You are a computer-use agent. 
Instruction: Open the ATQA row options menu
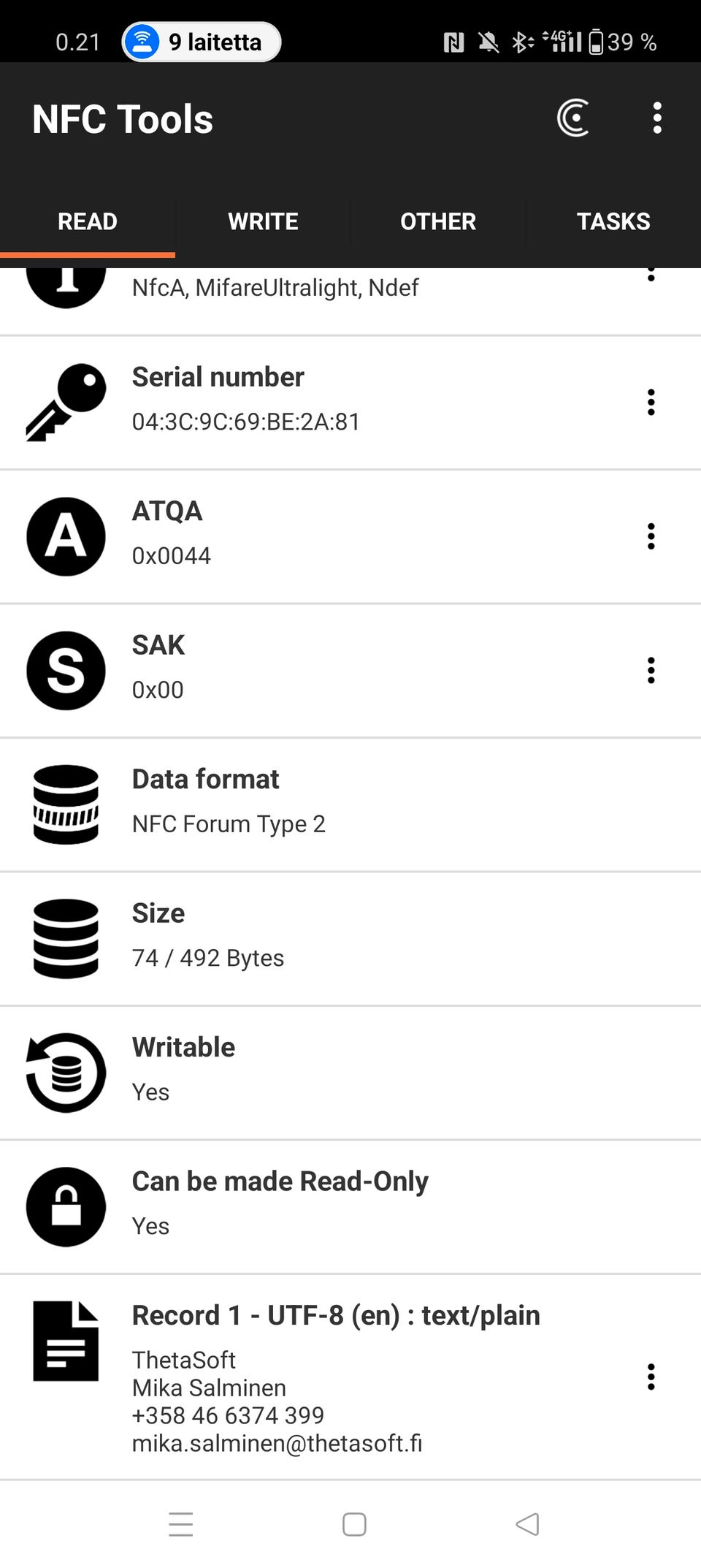(651, 536)
